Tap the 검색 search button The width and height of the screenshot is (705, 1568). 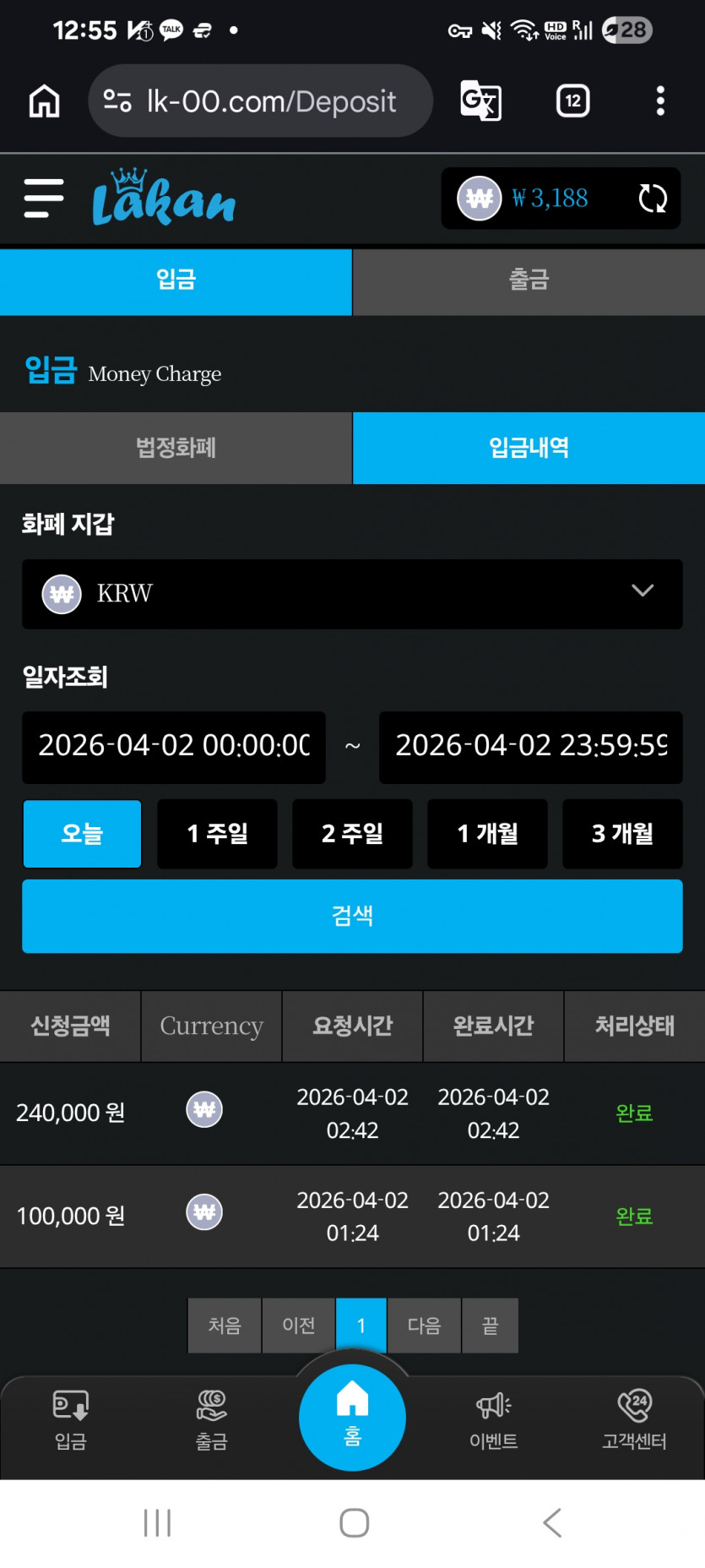tap(352, 916)
